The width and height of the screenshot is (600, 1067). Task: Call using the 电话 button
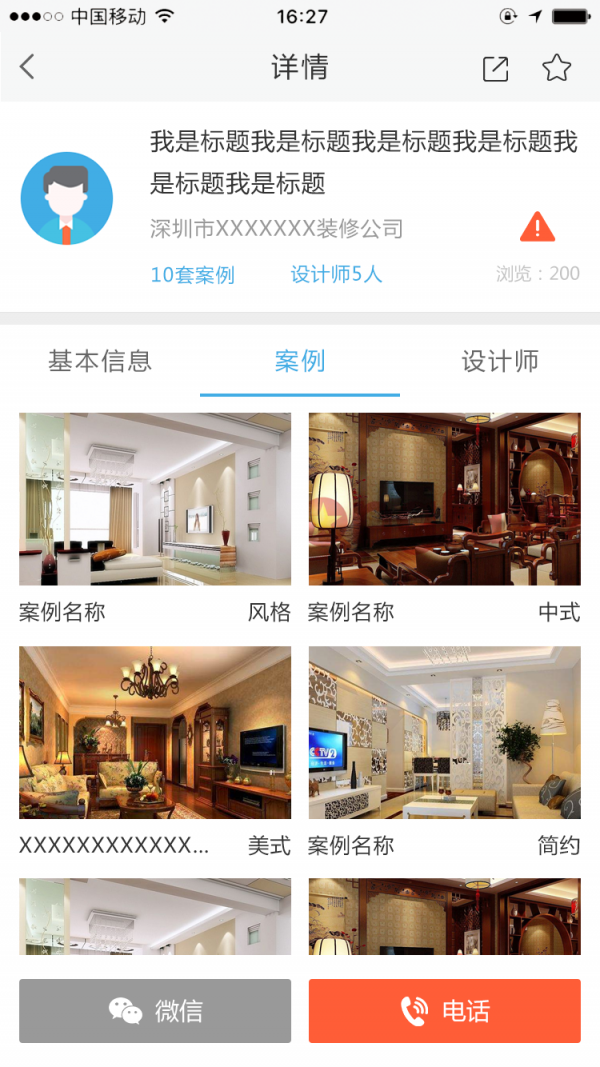tap(444, 1011)
